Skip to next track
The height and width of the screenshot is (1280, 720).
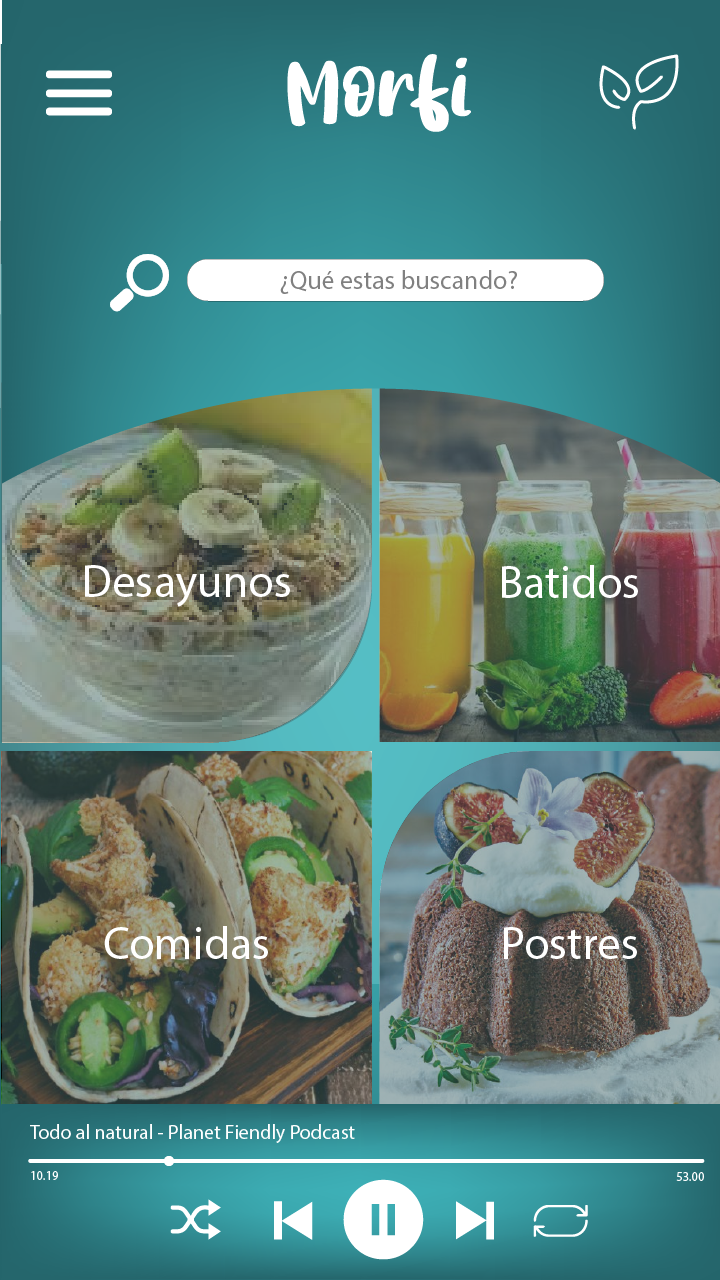pyautogui.click(x=474, y=1221)
